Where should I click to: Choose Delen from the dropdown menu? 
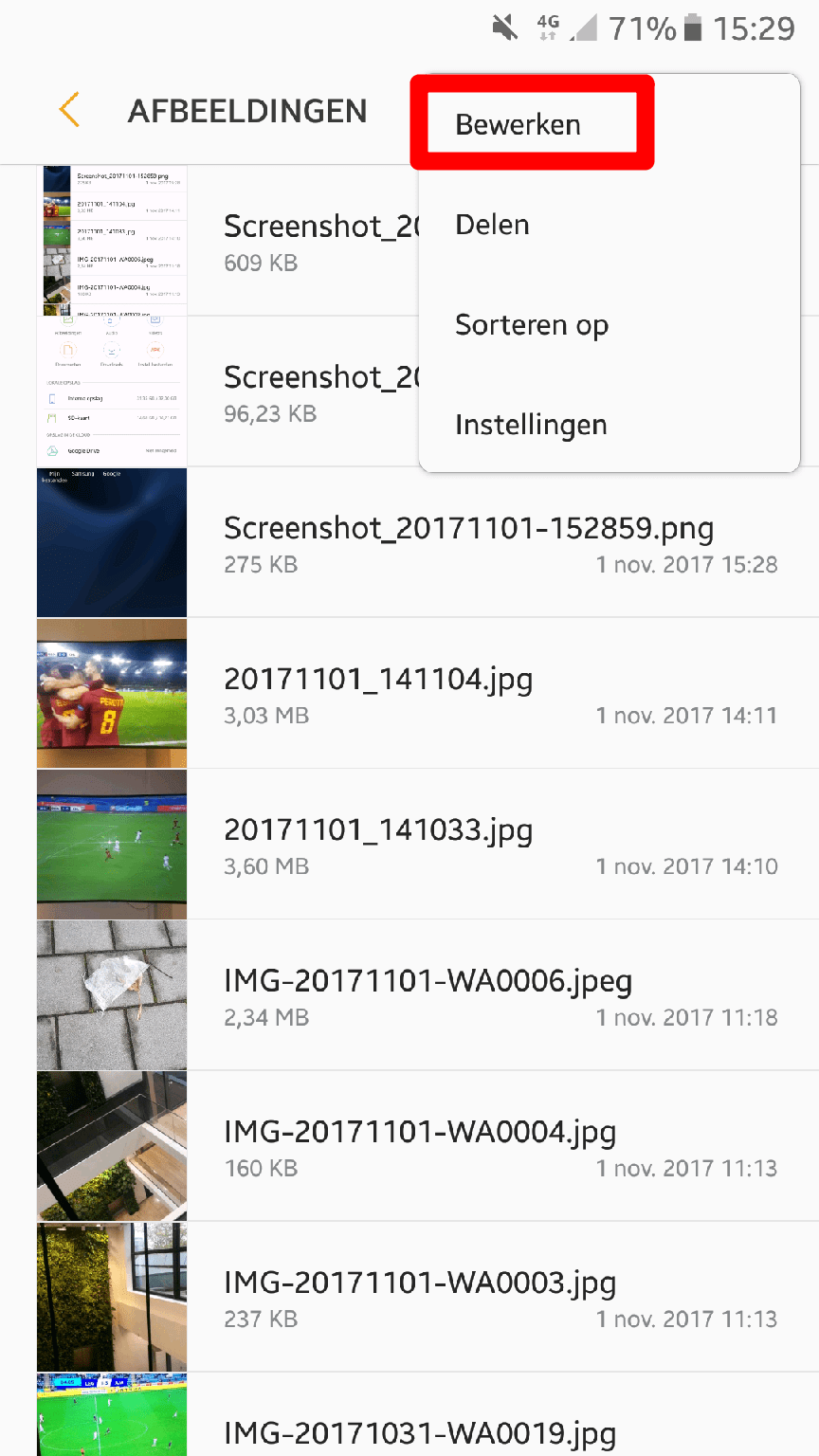(x=492, y=225)
